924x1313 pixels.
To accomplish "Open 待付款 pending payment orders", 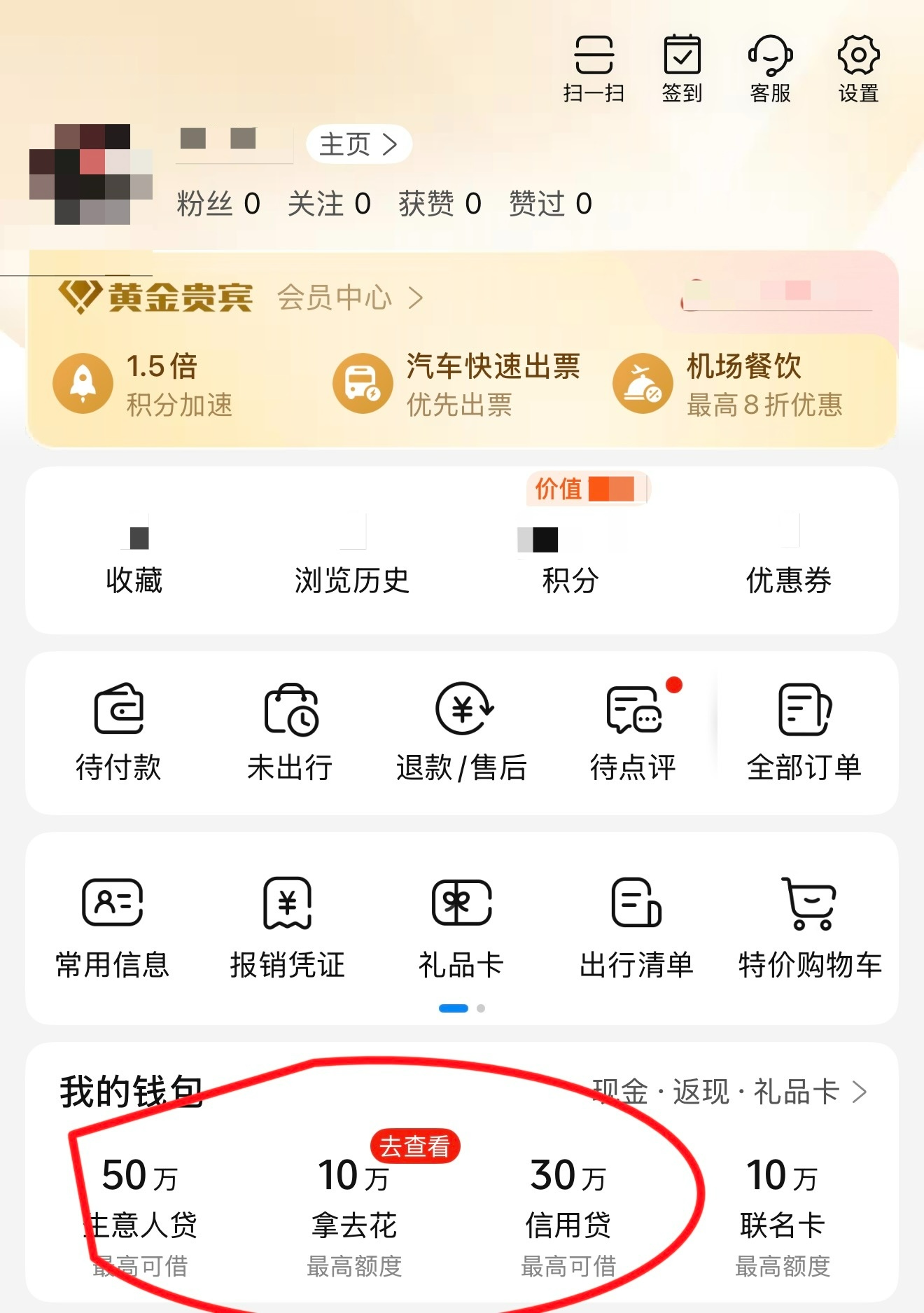I will [x=118, y=732].
